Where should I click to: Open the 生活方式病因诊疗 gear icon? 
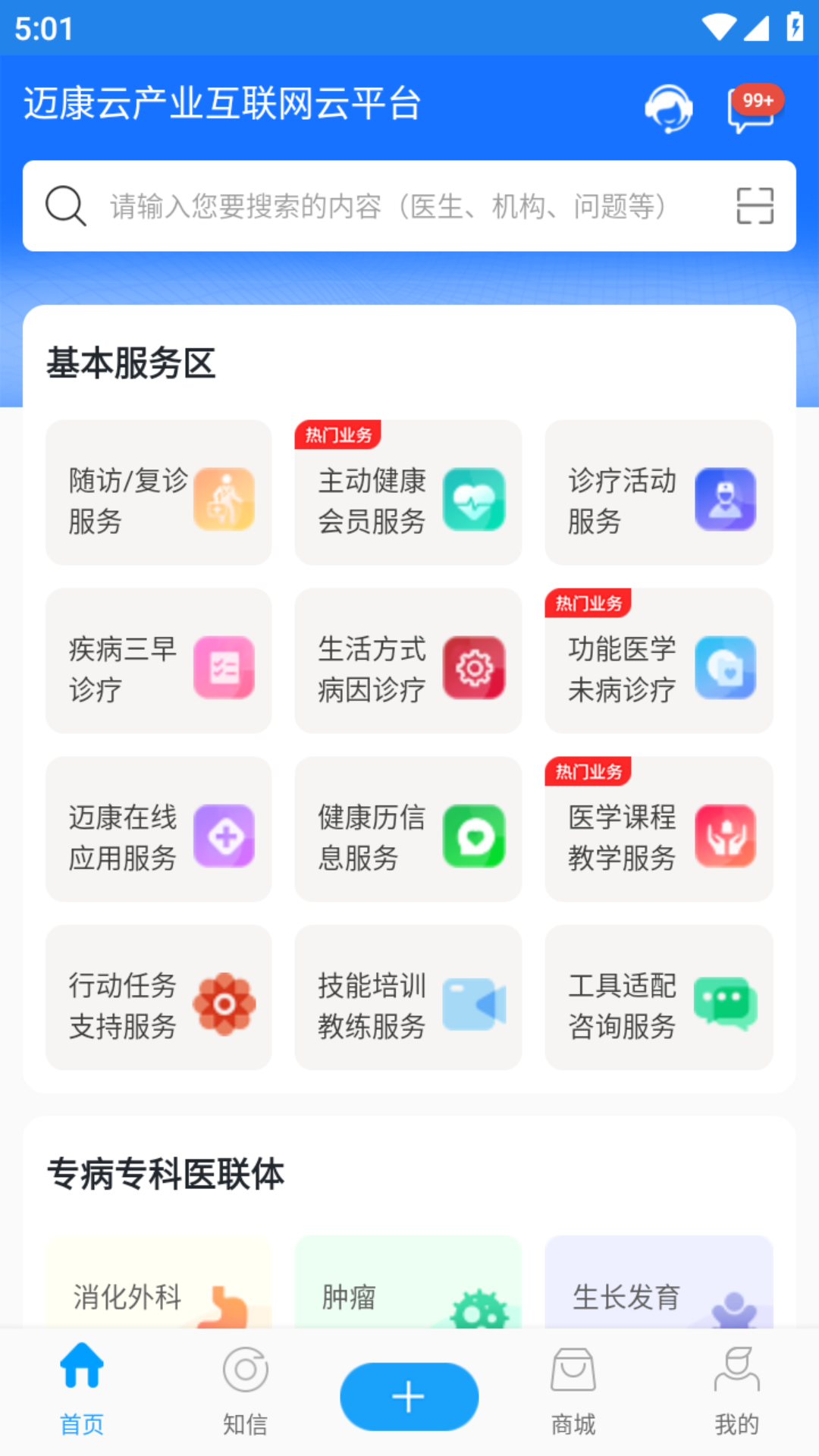pyautogui.click(x=474, y=669)
